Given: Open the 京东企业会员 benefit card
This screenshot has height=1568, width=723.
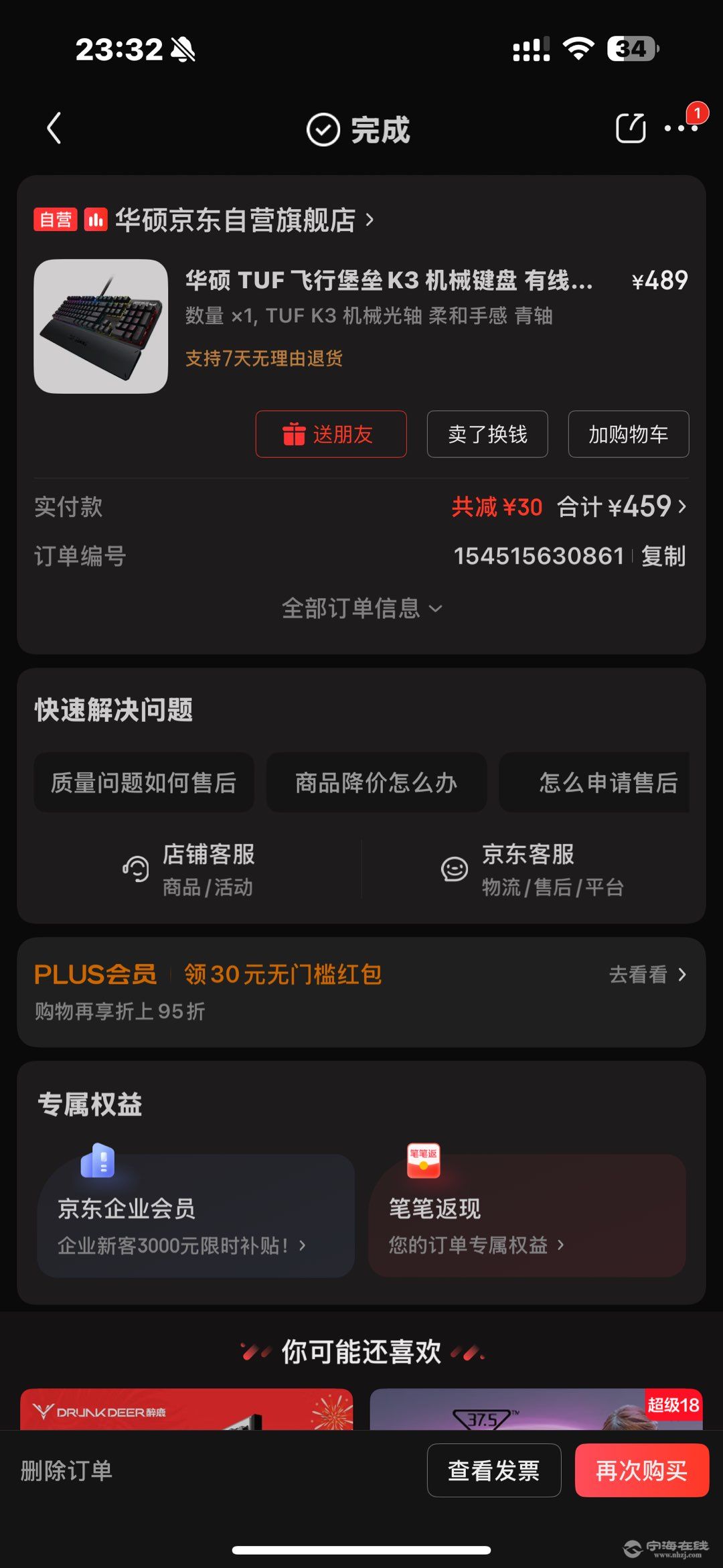Looking at the screenshot, I should tap(195, 1215).
